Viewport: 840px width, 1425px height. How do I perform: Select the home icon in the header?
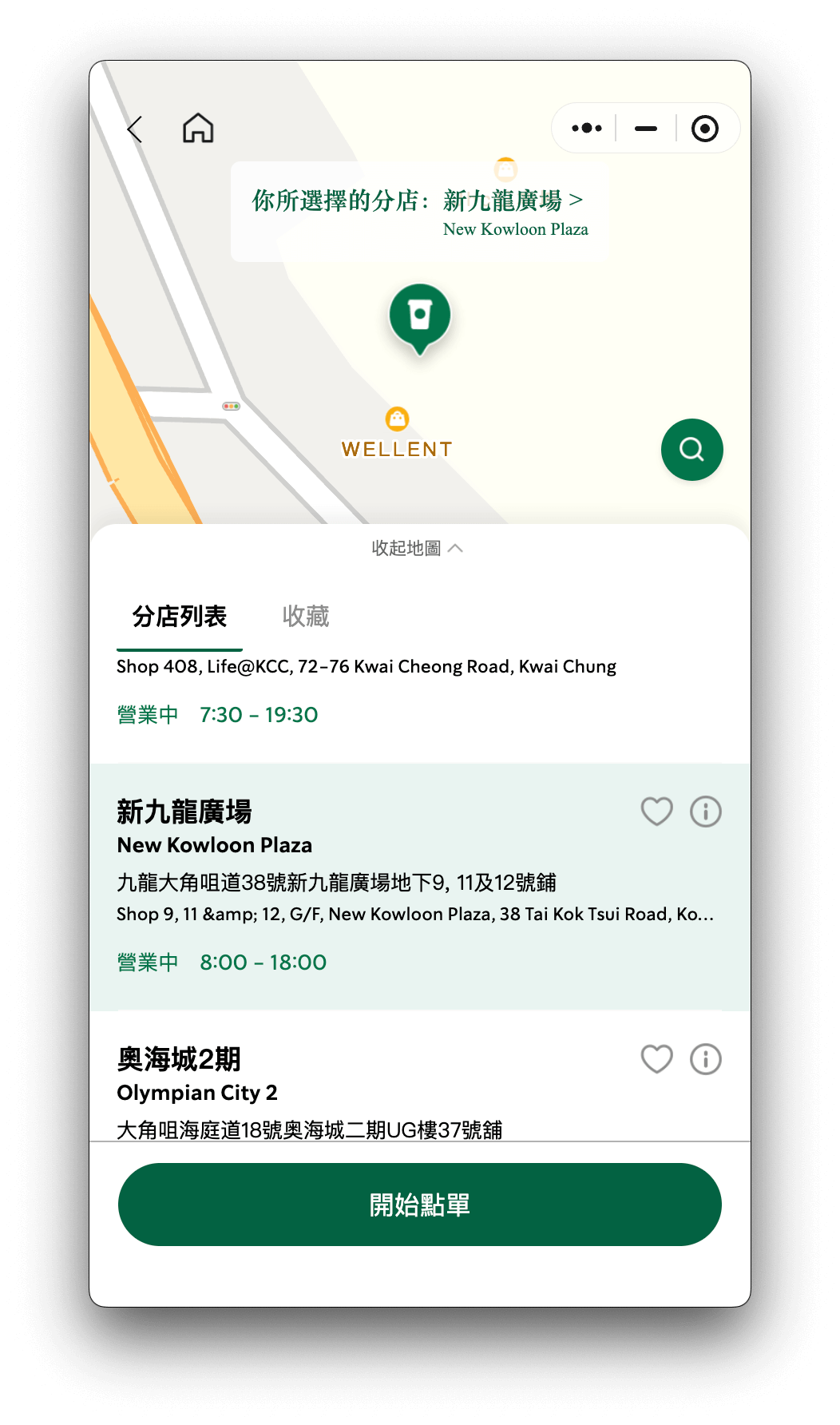196,128
